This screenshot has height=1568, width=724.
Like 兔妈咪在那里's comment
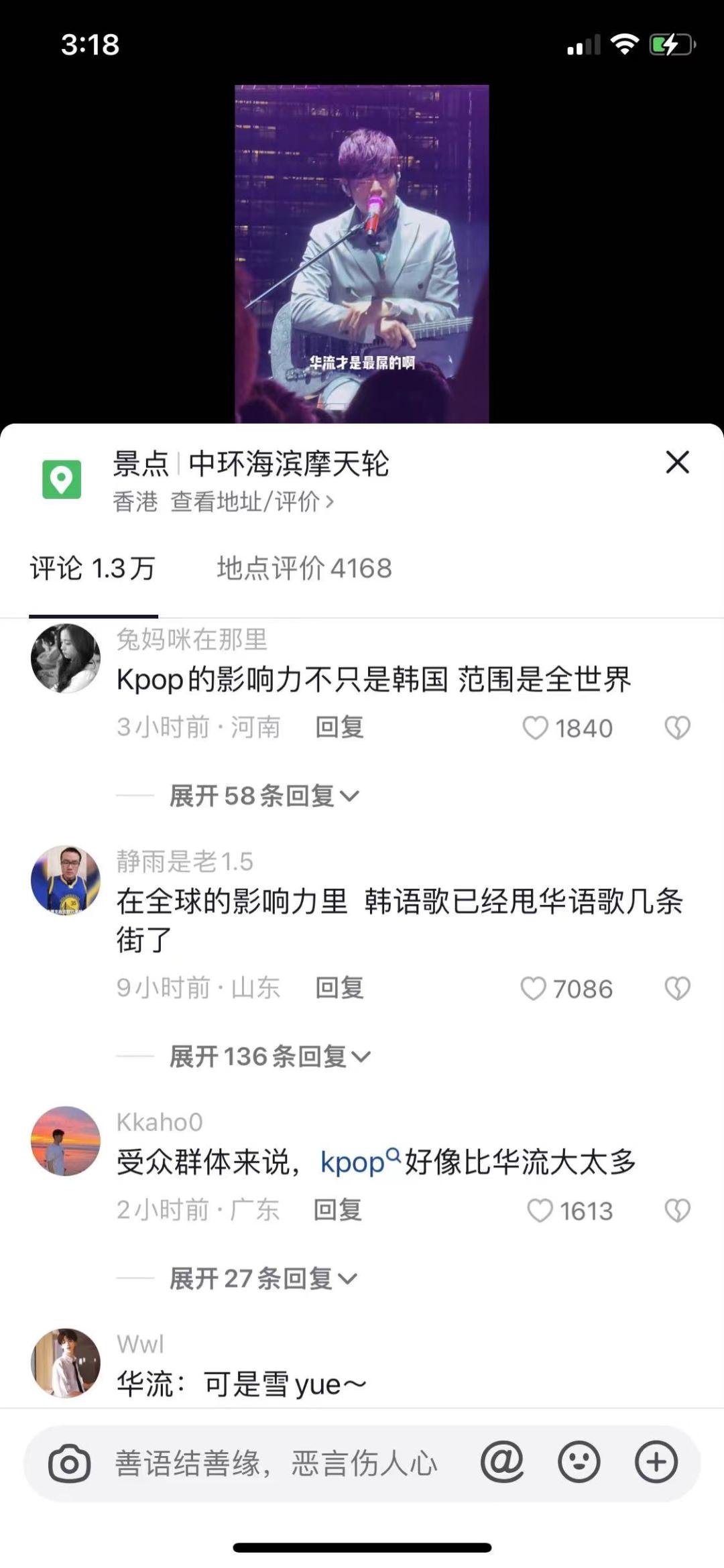tap(536, 728)
